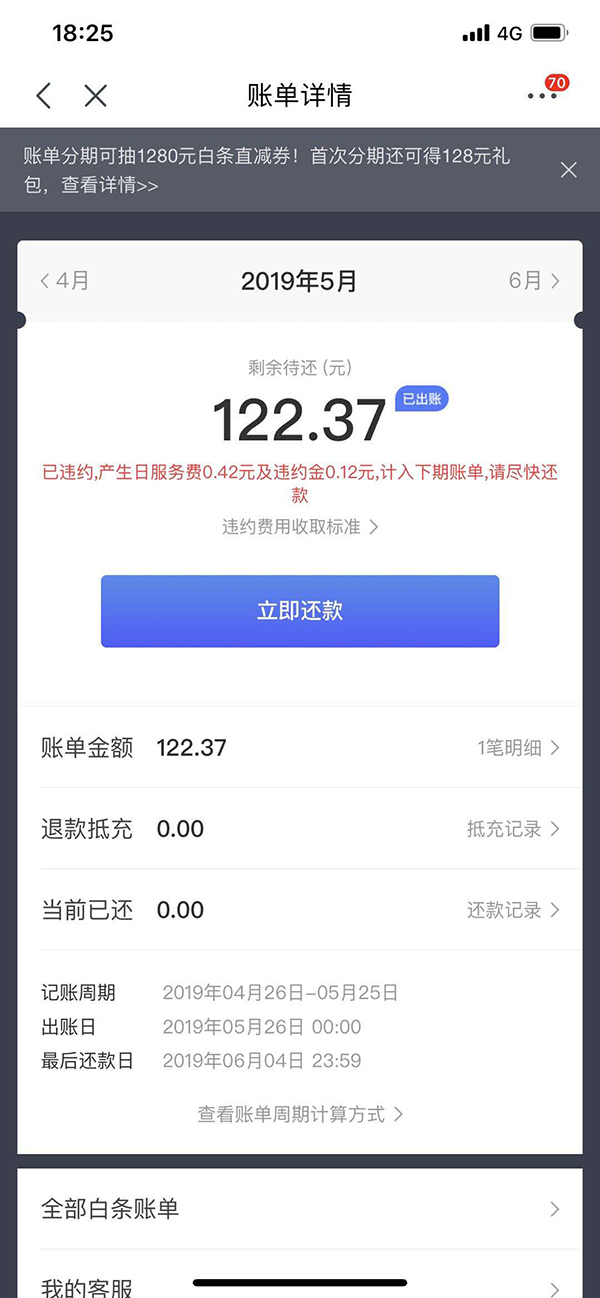Image resolution: width=600 pixels, height=1298 pixels.
Task: Switch to the 6月 bill
Action: point(534,281)
